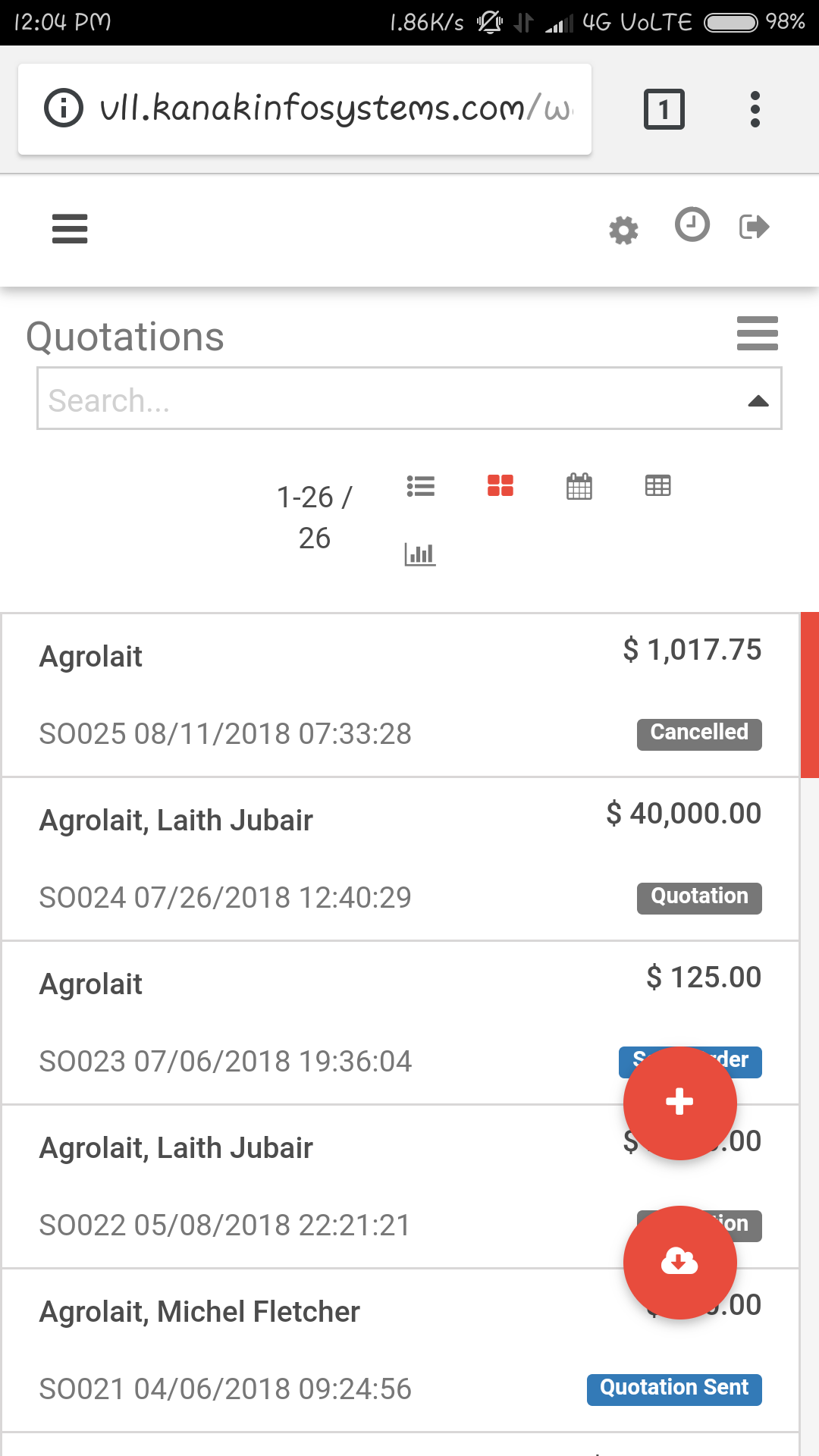Create a new quotation with plus button
Viewport: 819px width, 1456px height.
[679, 1103]
